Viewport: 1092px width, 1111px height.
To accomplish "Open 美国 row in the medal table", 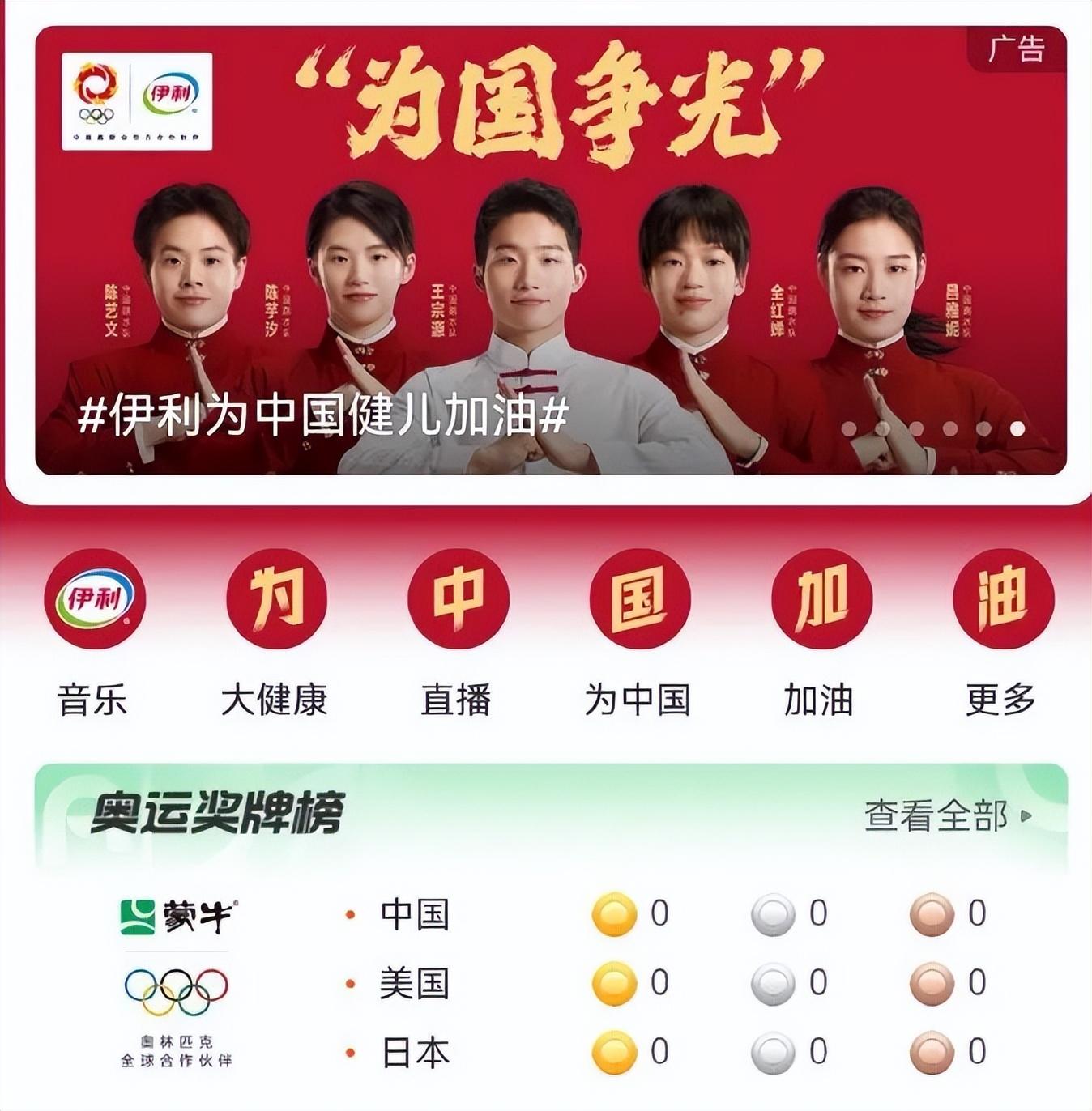I will click(x=415, y=984).
